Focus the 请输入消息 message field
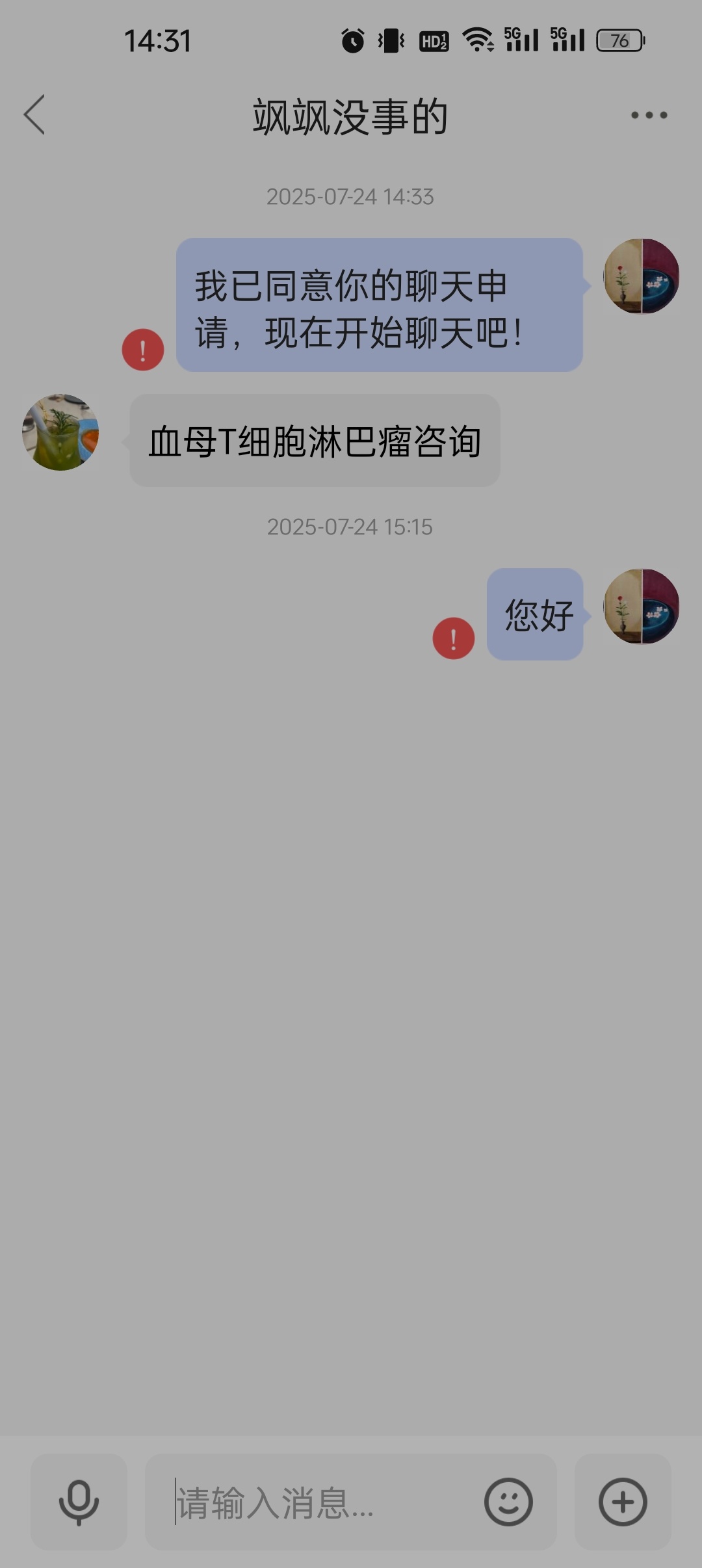This screenshot has height=1568, width=702. click(312, 1502)
